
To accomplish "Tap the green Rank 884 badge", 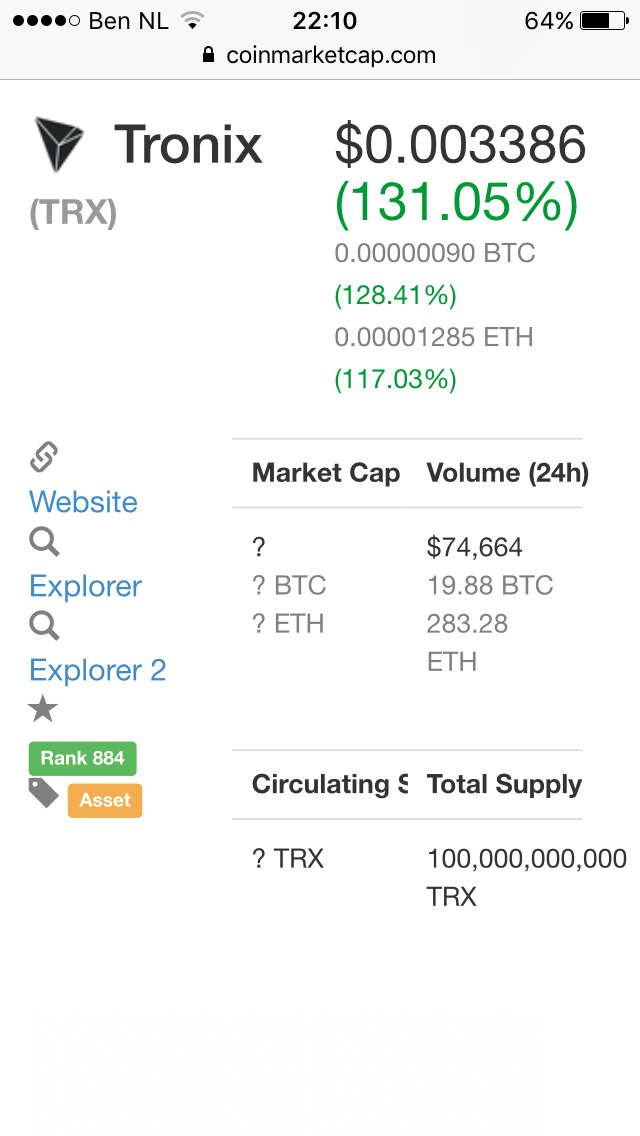I will click(x=83, y=759).
